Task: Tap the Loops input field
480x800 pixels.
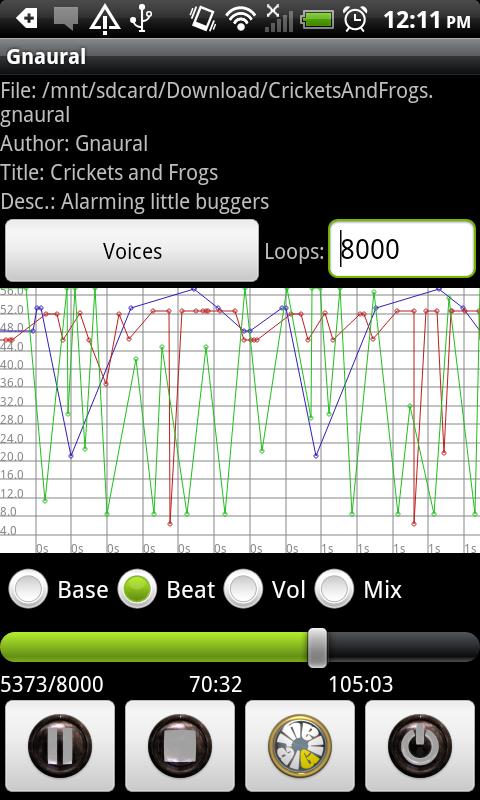Action: pyautogui.click(x=402, y=249)
